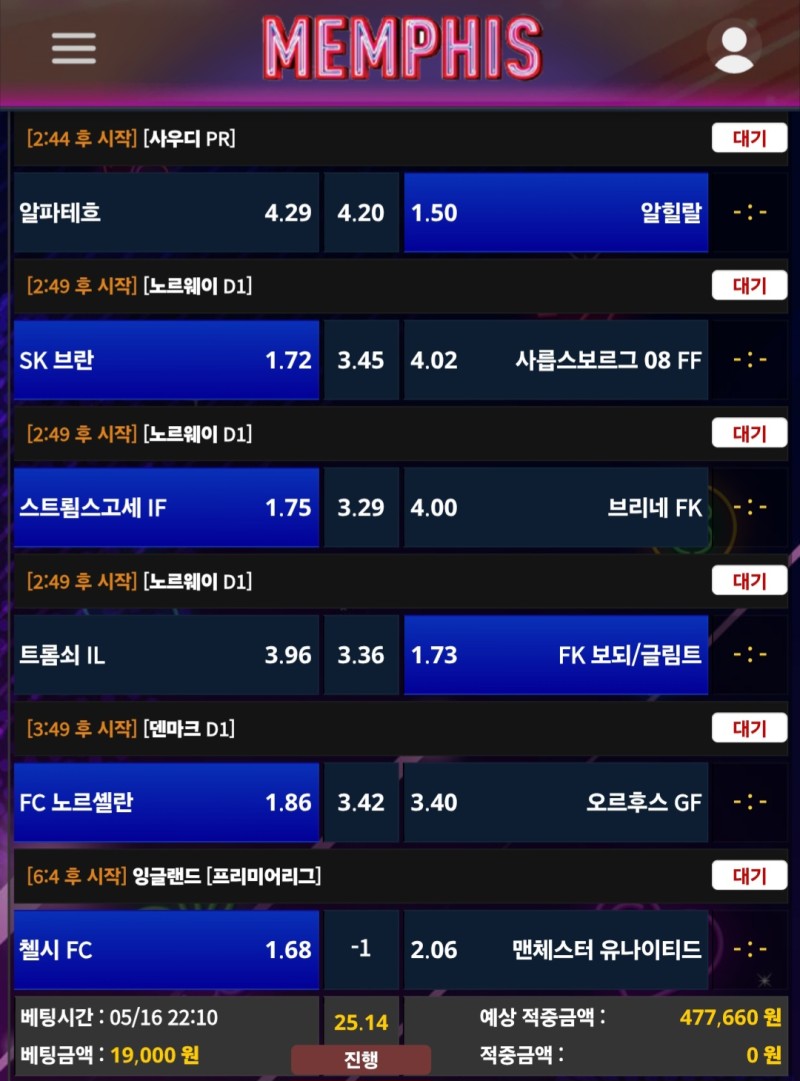800x1081 pixels.
Task: Open the user profile icon
Action: click(734, 47)
